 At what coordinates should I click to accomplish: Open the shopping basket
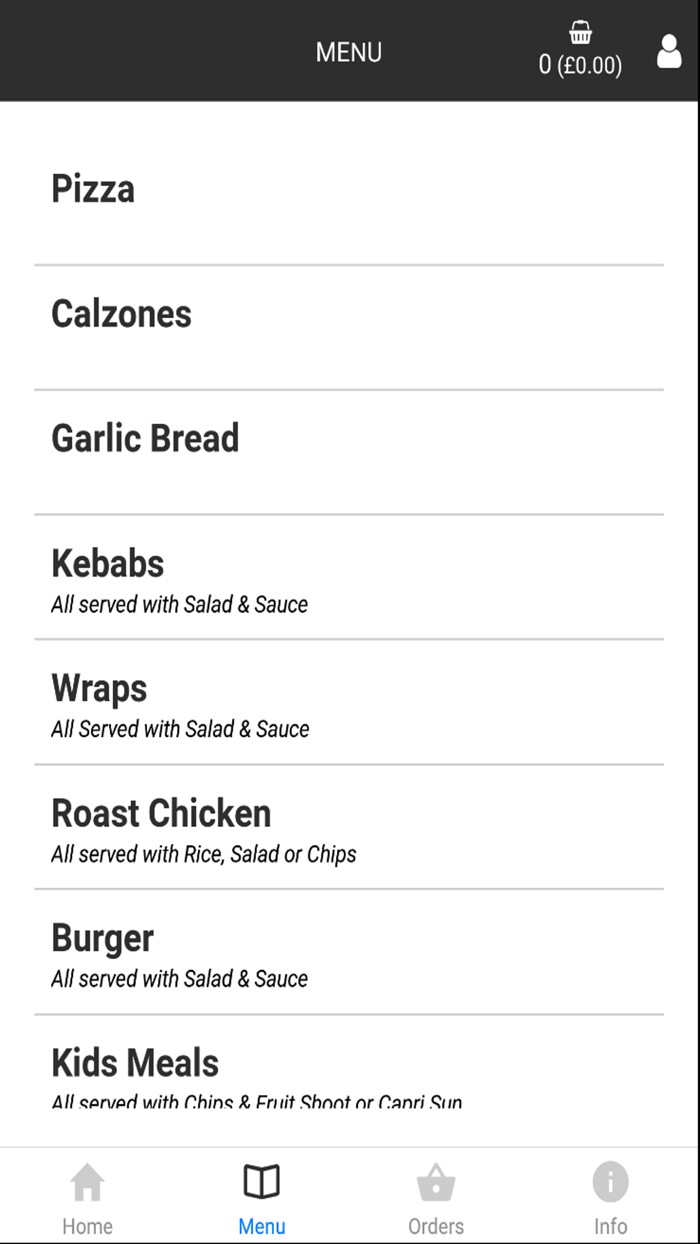coord(580,50)
